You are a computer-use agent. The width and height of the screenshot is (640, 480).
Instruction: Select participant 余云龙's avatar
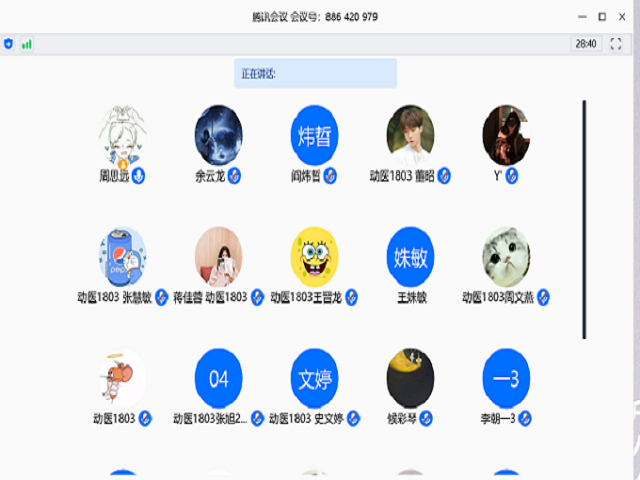tap(218, 135)
